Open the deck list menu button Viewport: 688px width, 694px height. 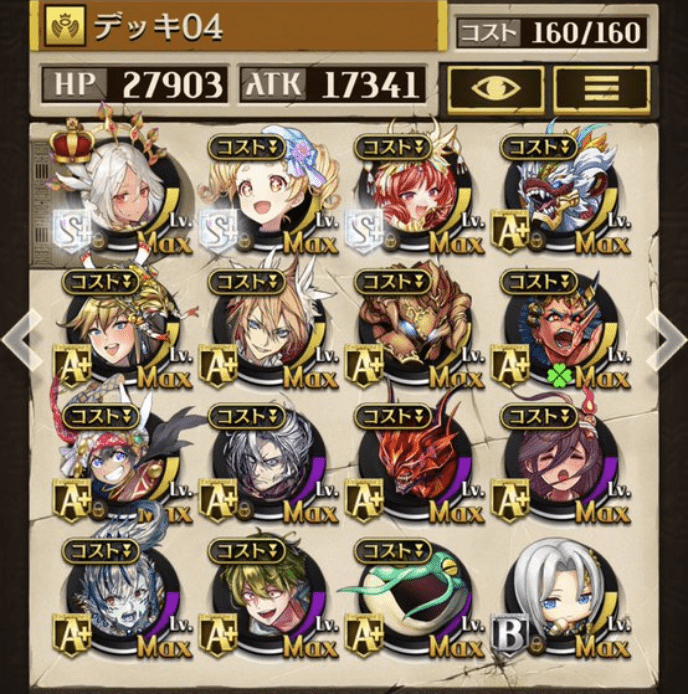pyautogui.click(x=601, y=87)
